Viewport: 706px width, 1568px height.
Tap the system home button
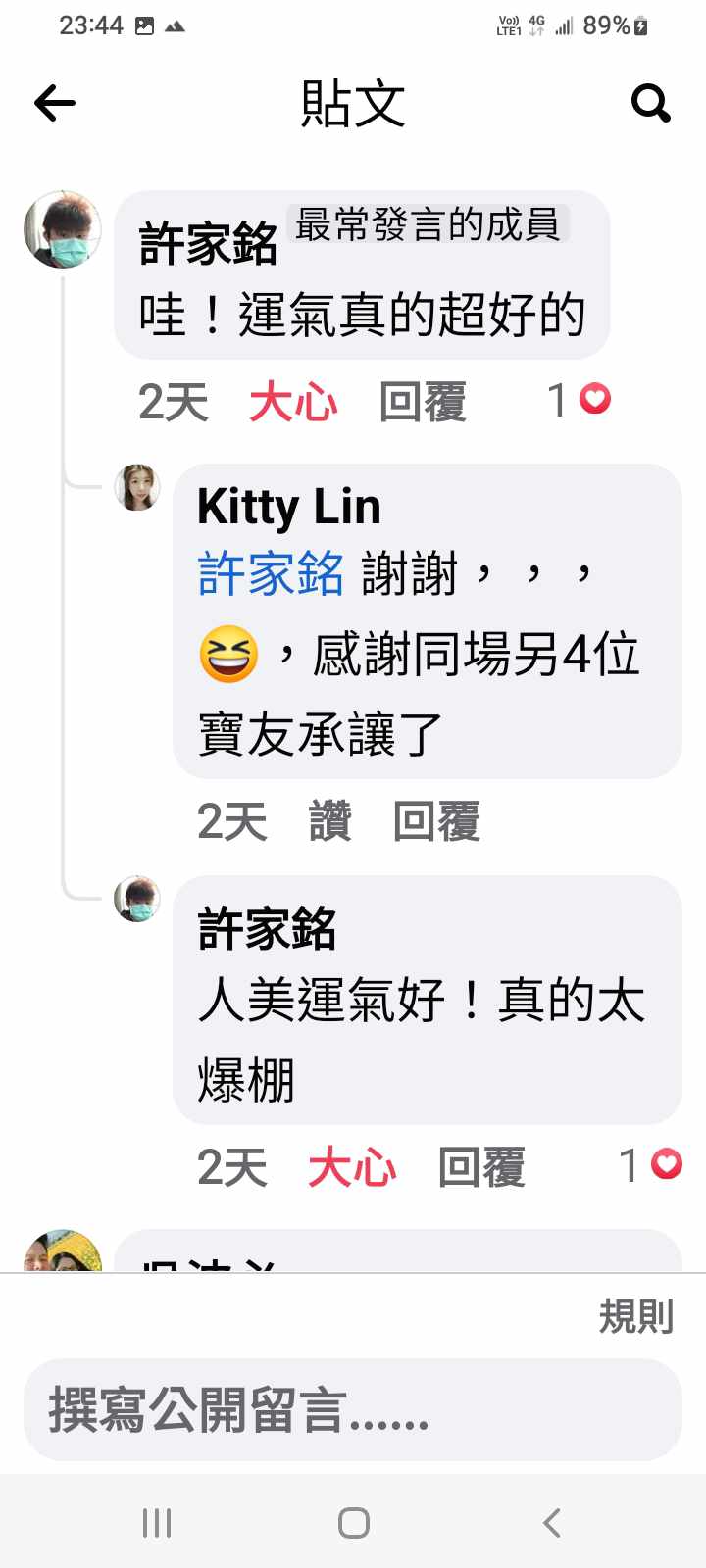click(x=353, y=1522)
